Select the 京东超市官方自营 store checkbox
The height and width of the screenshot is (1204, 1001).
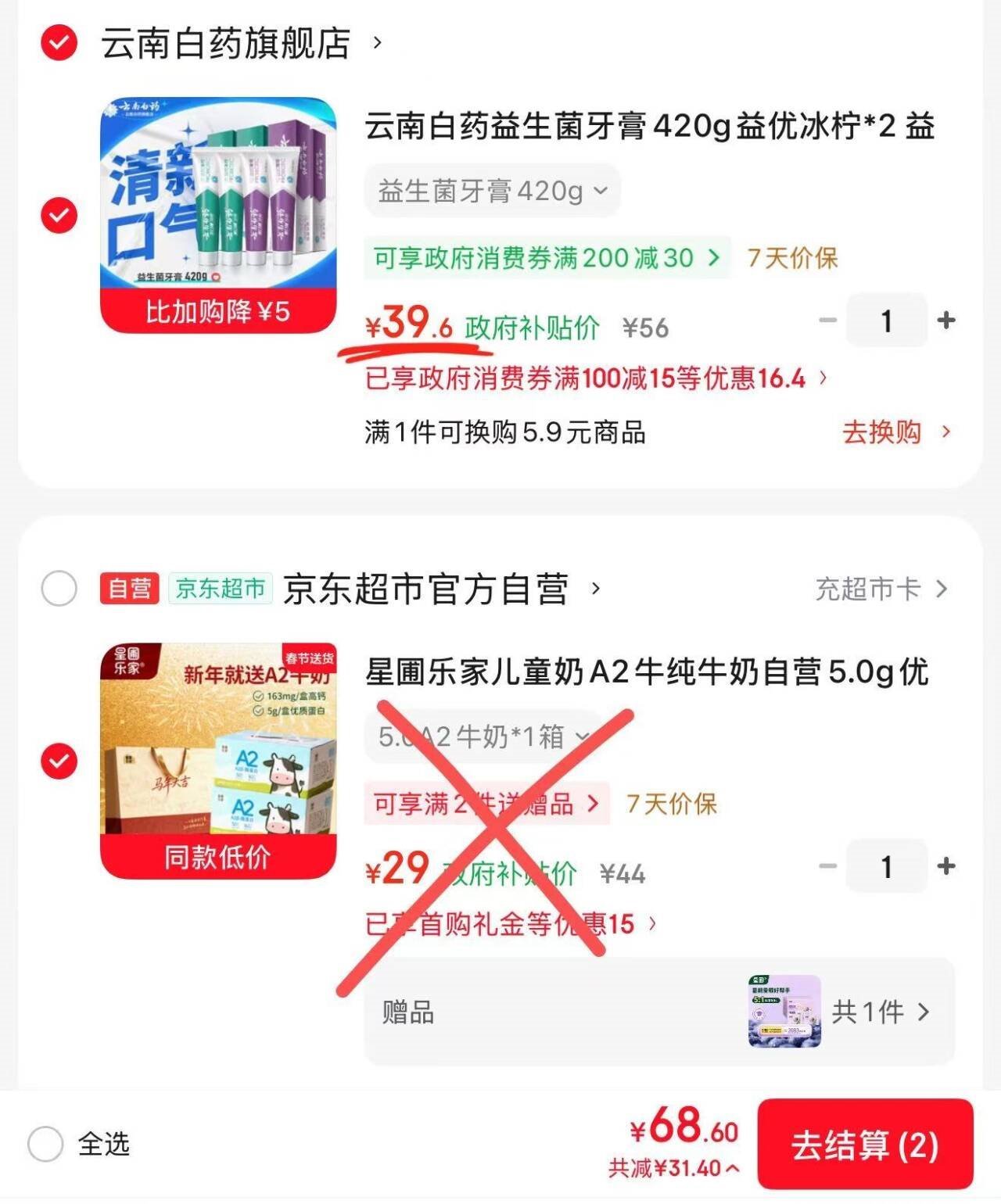coord(59,588)
